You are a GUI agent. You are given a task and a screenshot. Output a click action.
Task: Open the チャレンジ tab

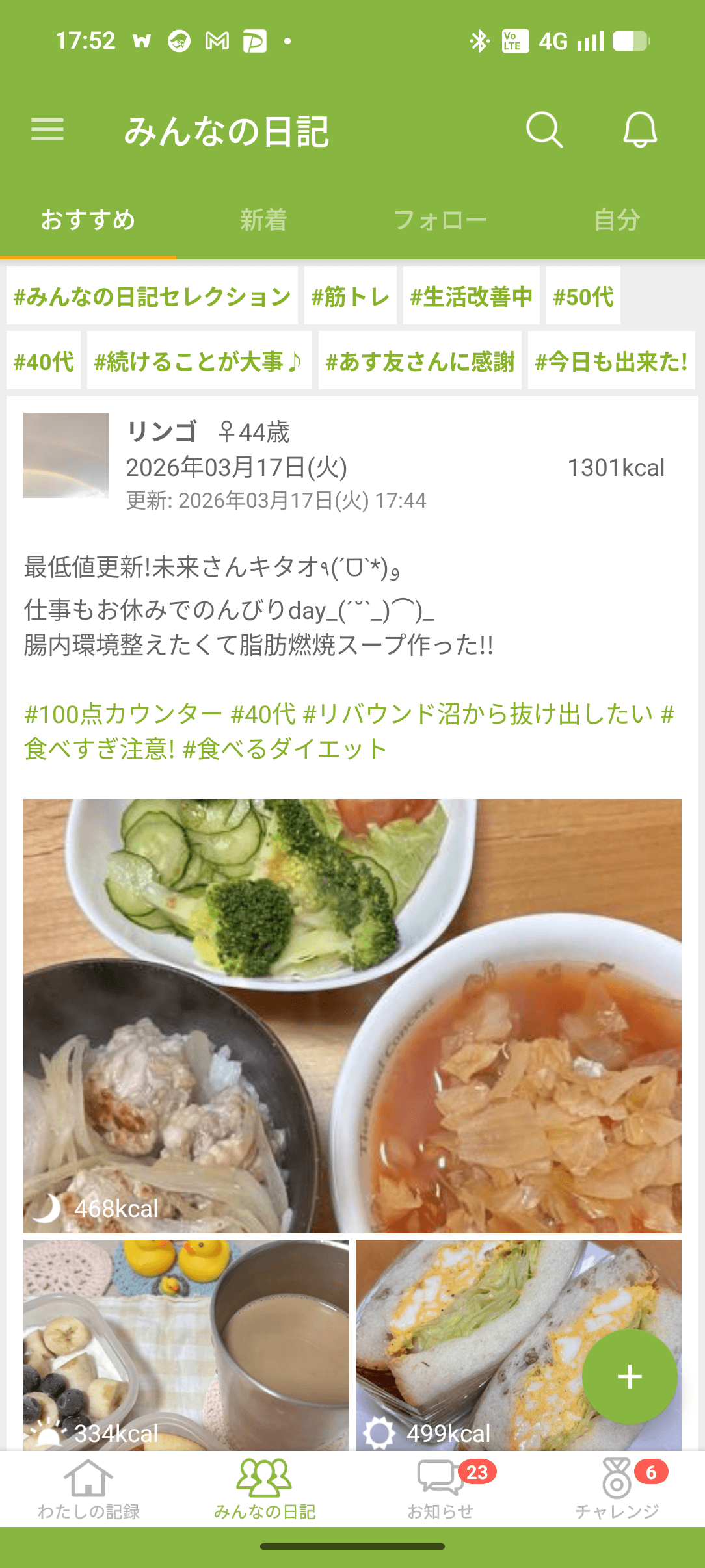[x=617, y=1489]
